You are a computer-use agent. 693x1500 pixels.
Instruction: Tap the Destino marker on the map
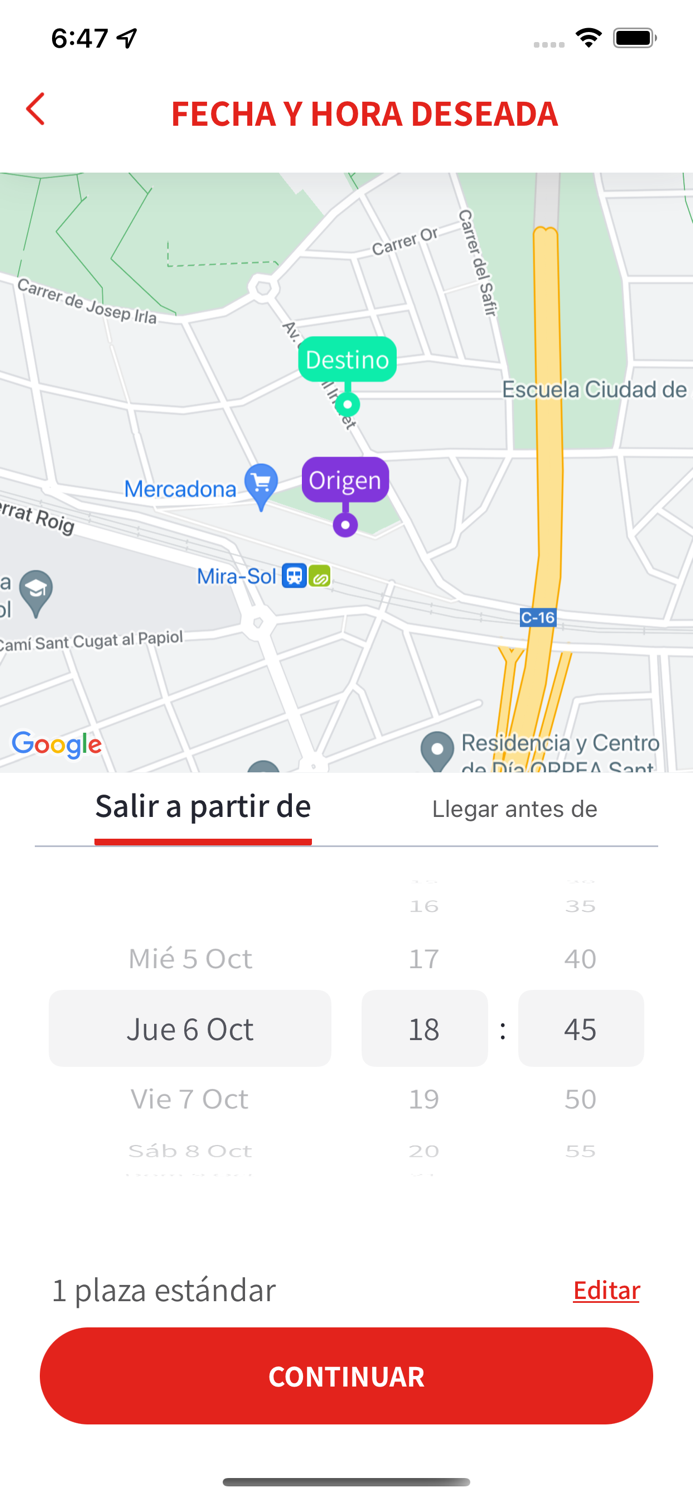pos(347,360)
